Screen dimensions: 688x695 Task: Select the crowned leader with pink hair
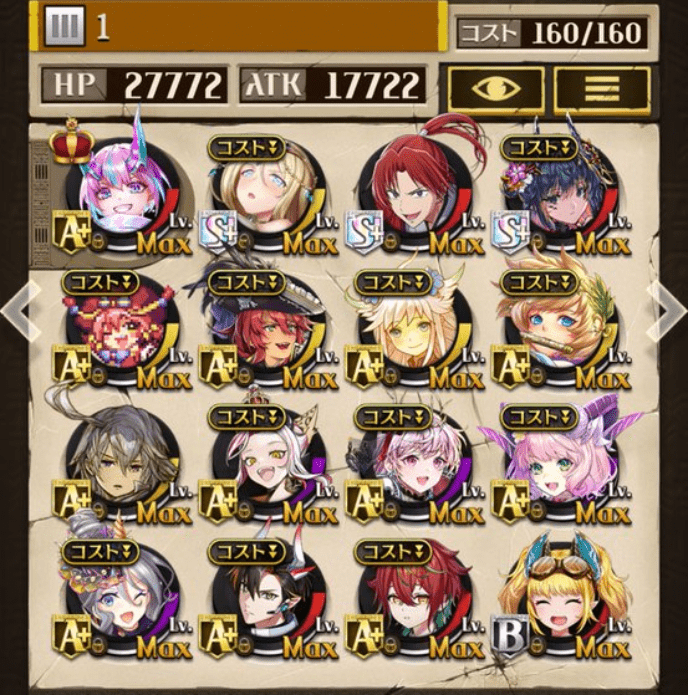click(123, 185)
